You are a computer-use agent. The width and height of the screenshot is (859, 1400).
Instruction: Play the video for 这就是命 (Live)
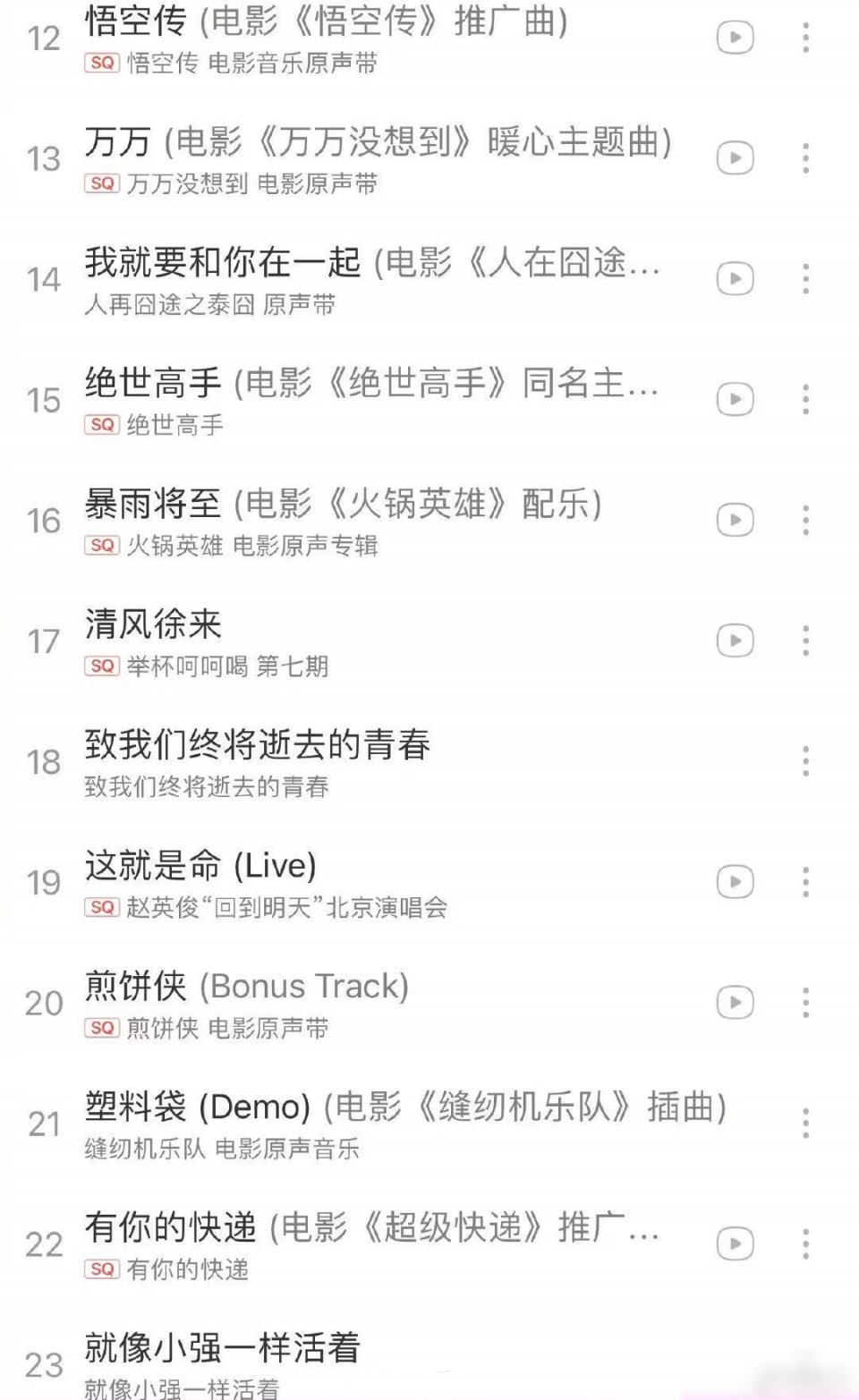[735, 882]
